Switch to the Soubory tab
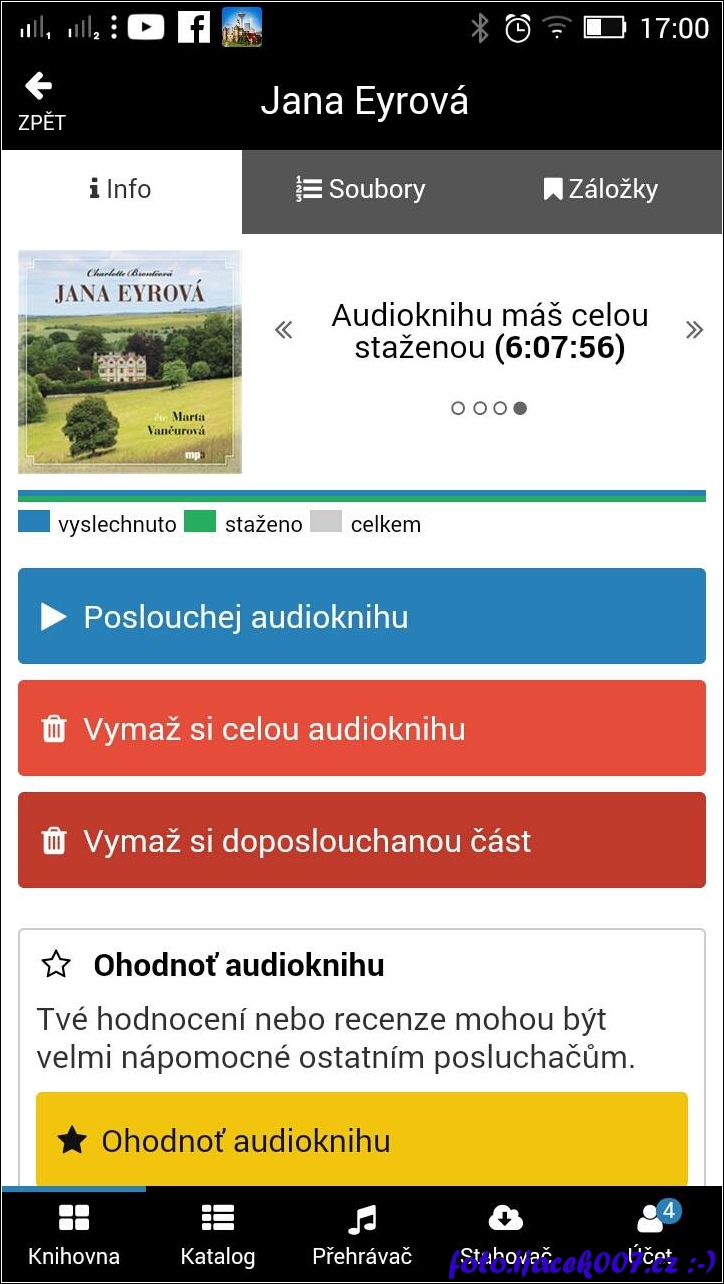 [361, 189]
